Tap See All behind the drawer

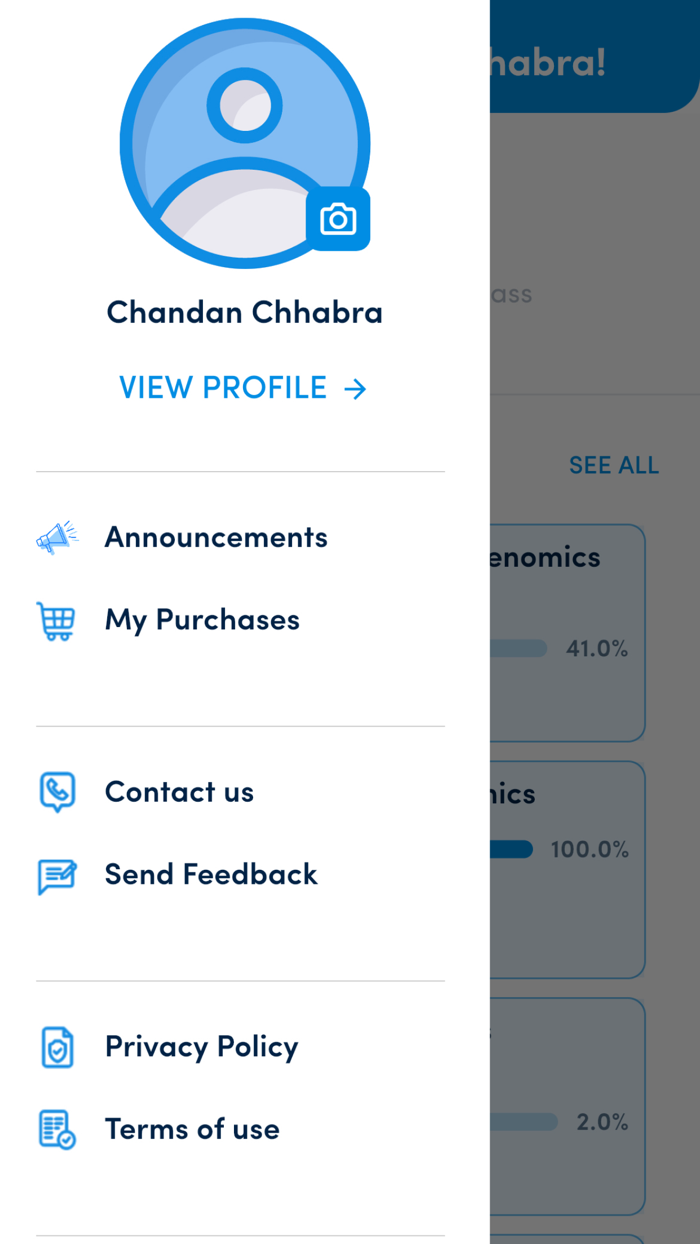point(613,465)
